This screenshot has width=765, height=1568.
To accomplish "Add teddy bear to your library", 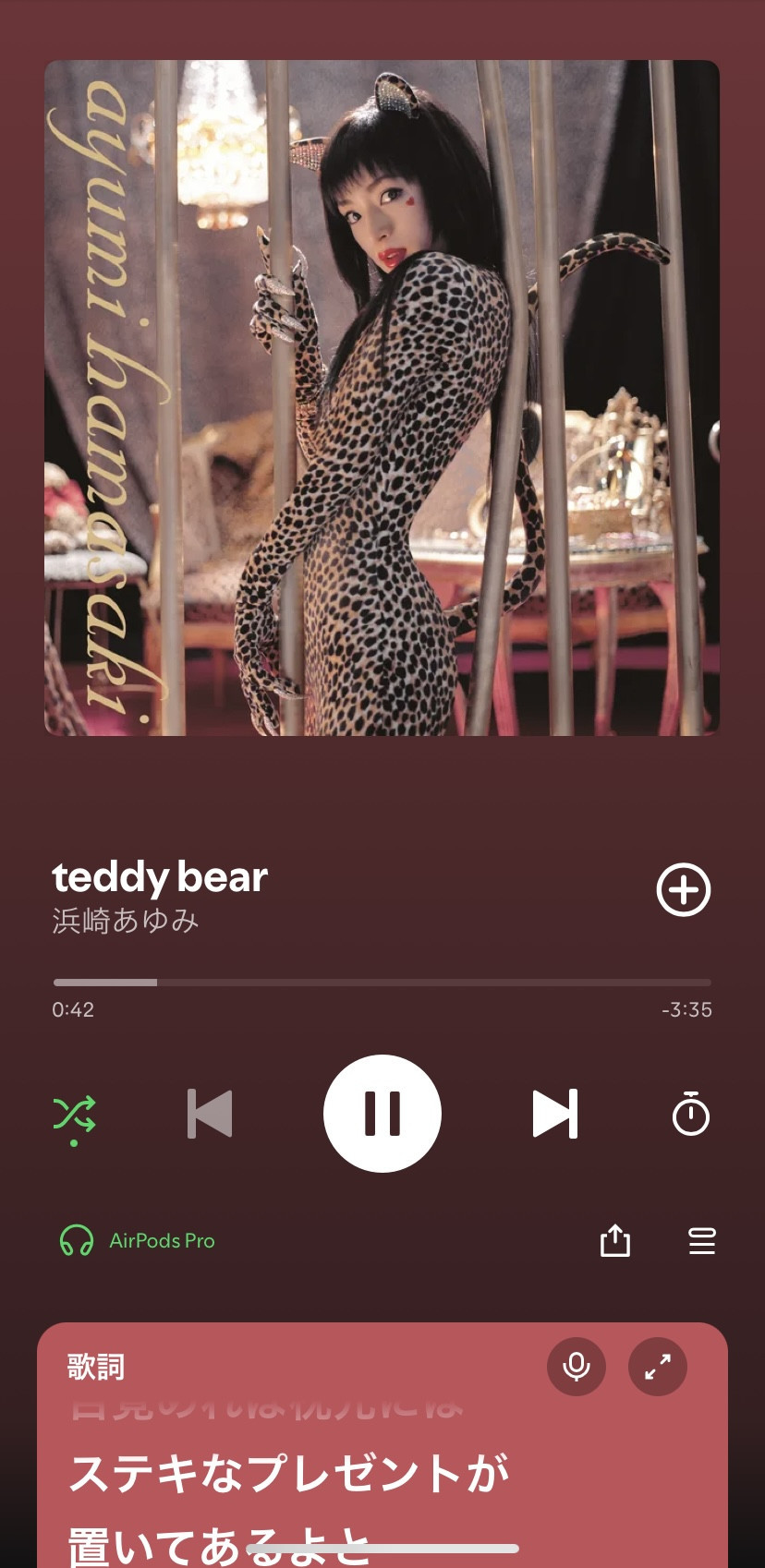I will 683,890.
